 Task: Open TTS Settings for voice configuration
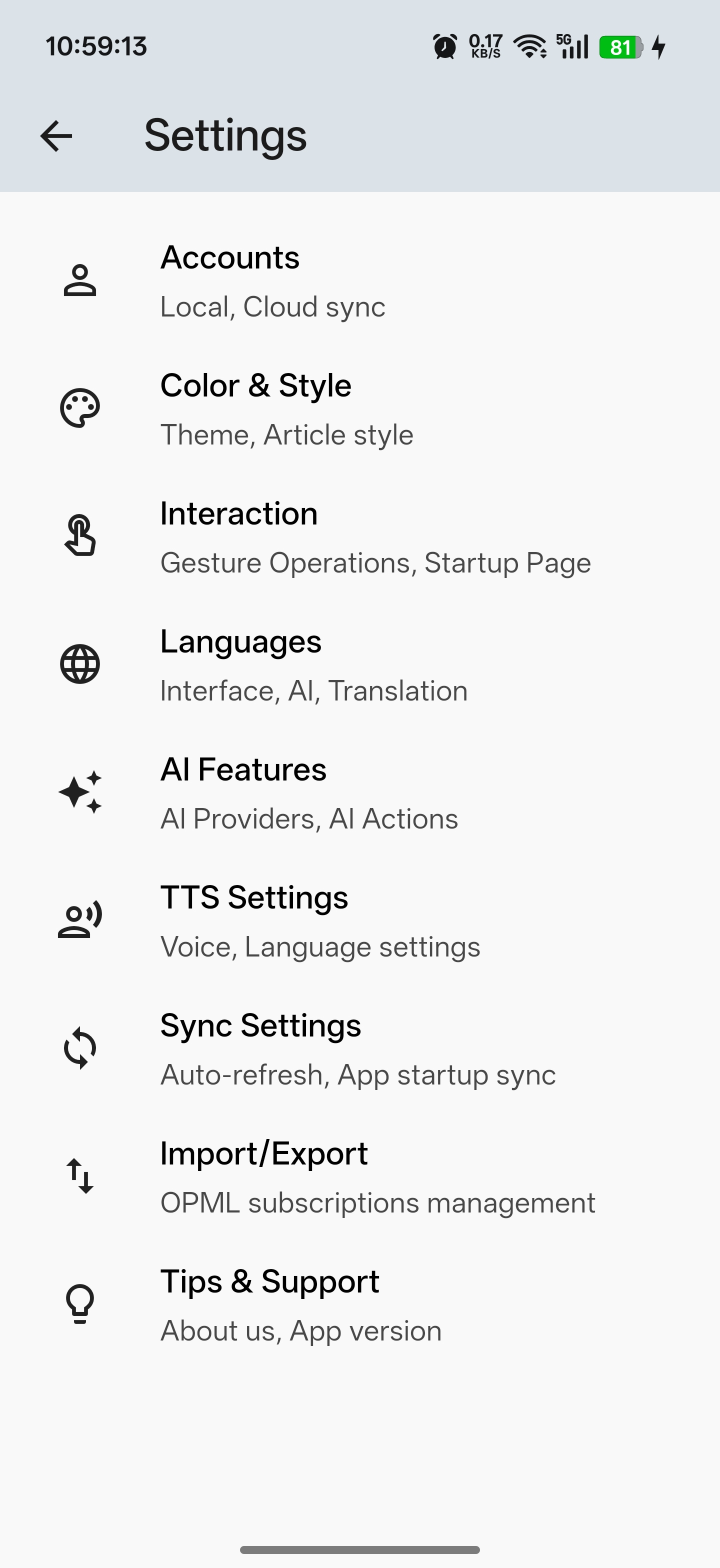pyautogui.click(x=359, y=919)
